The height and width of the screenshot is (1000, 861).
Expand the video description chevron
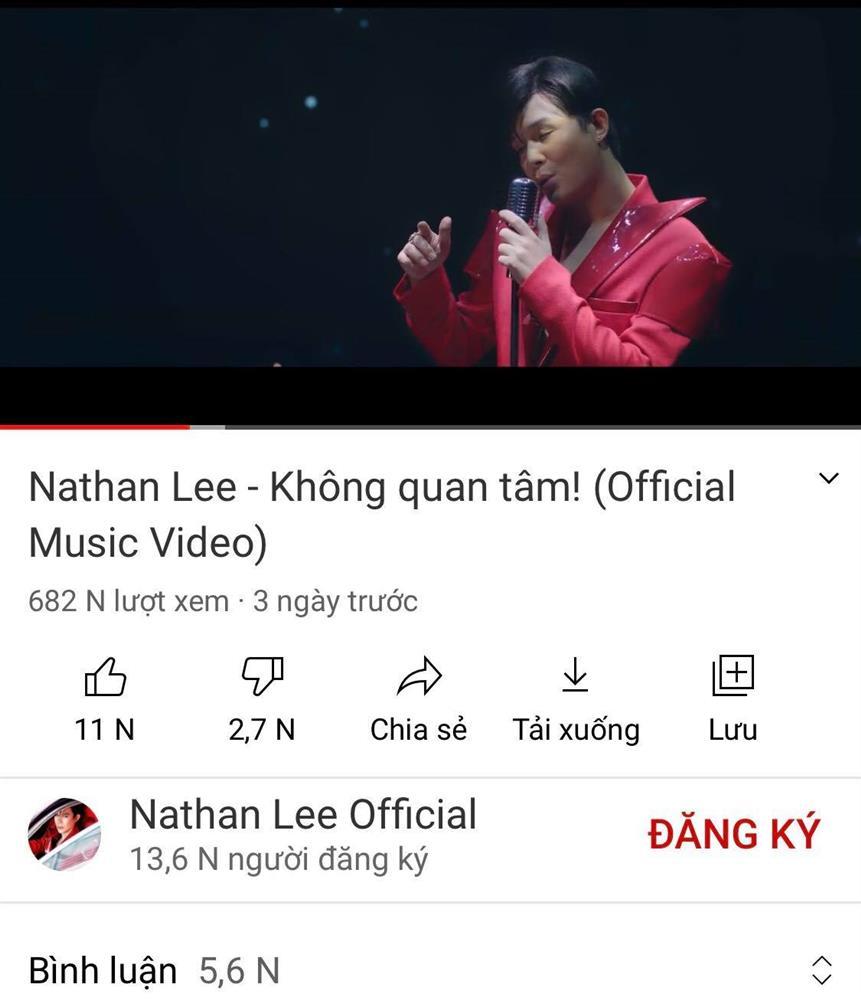point(827,478)
